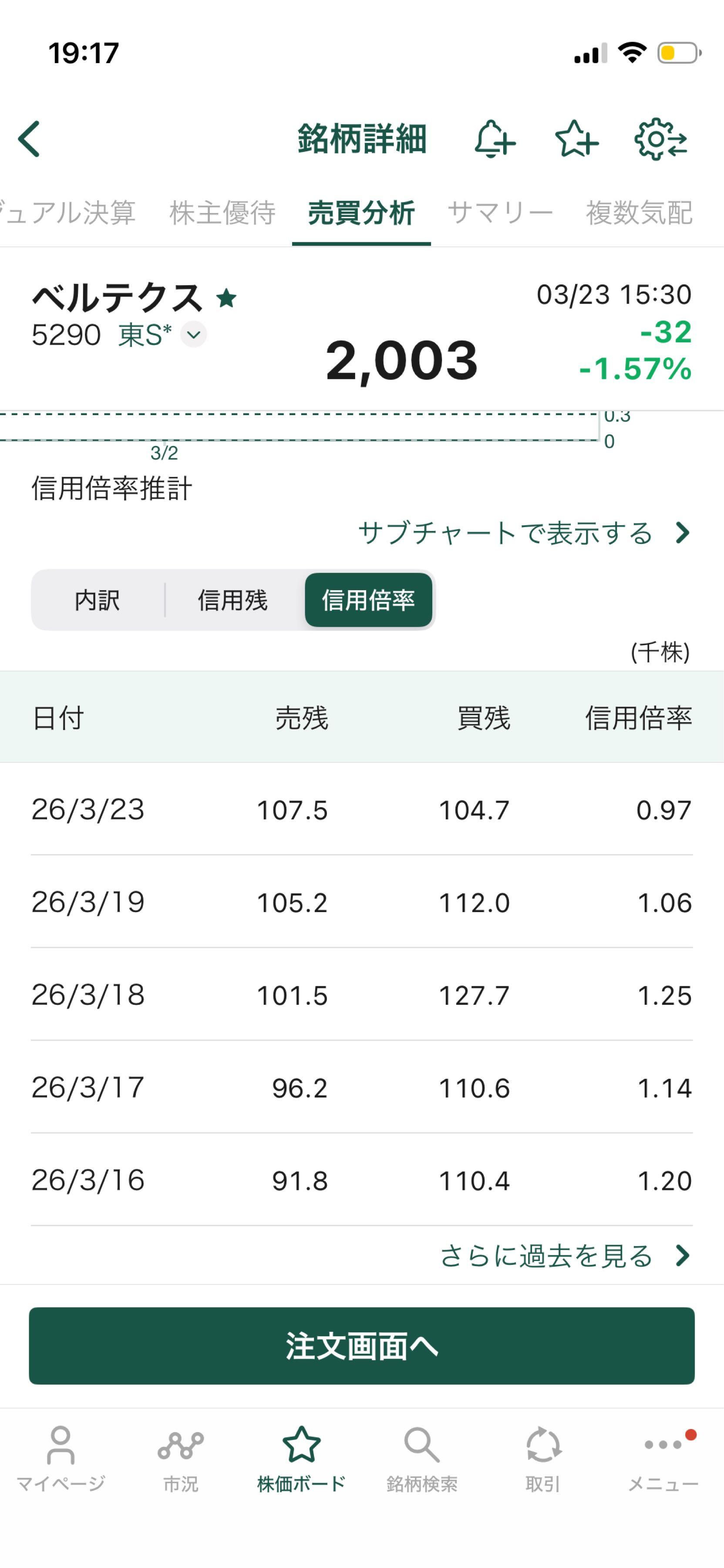The width and height of the screenshot is (724, 1568).
Task: Switch to the 信用残 segment
Action: click(234, 600)
